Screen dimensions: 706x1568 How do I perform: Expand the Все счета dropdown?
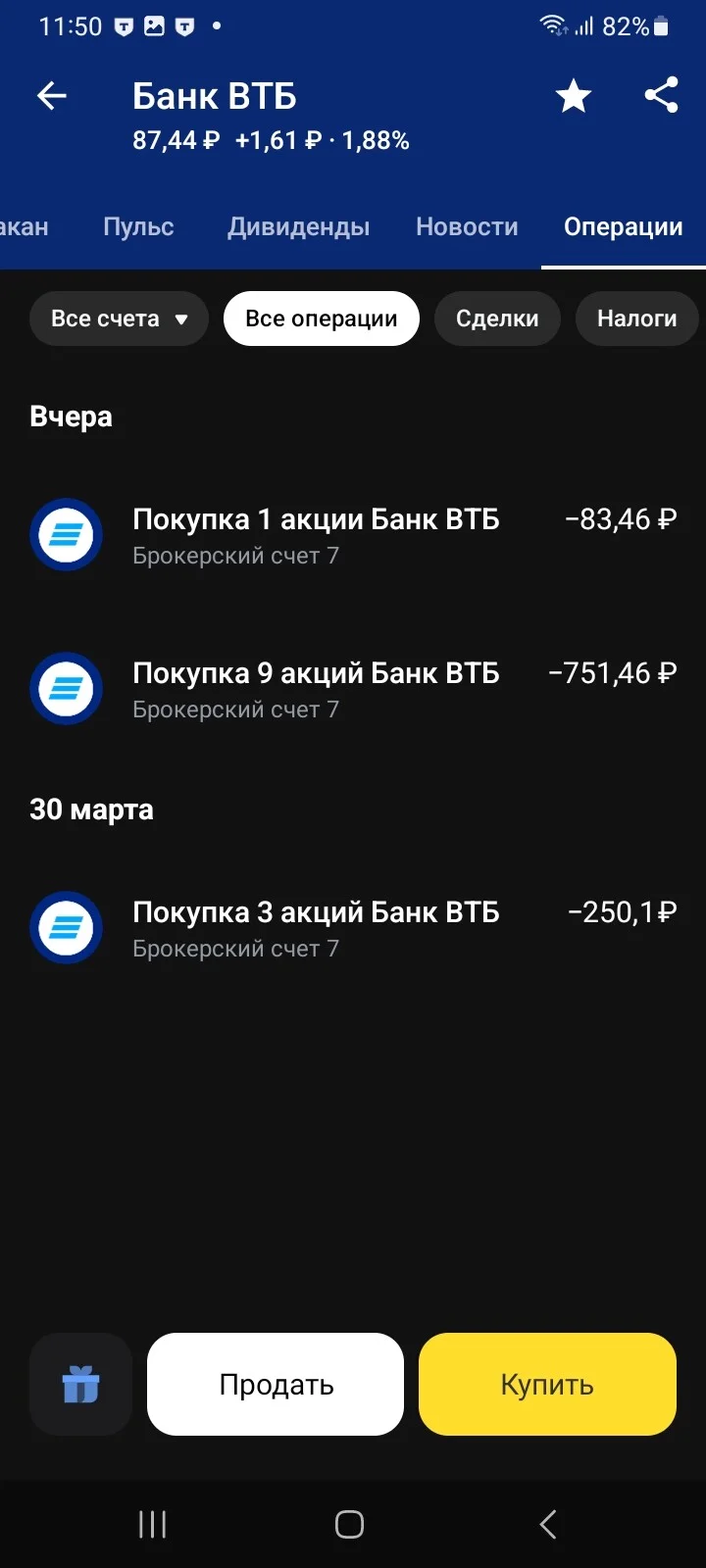(x=119, y=318)
